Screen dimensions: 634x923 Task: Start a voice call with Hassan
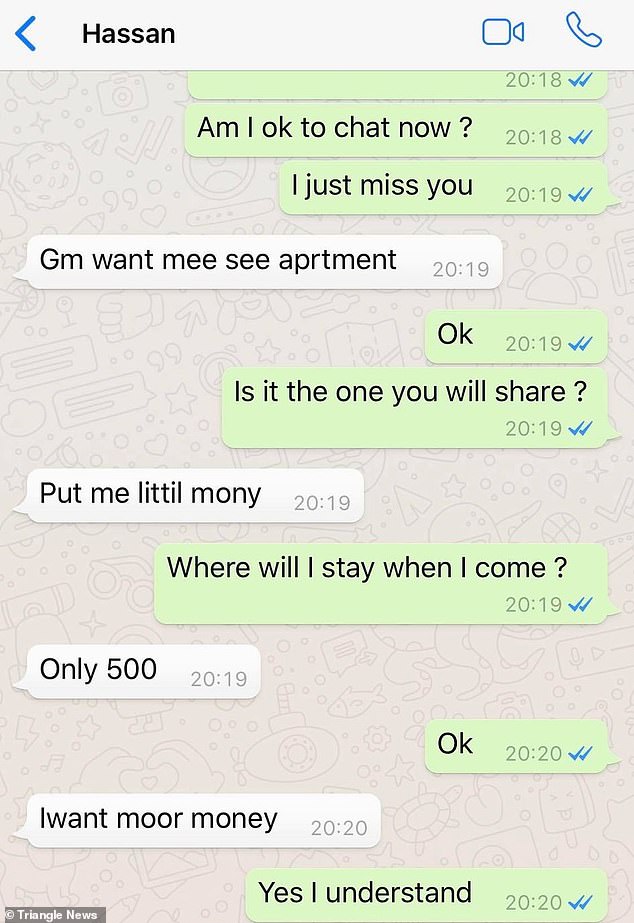[583, 31]
